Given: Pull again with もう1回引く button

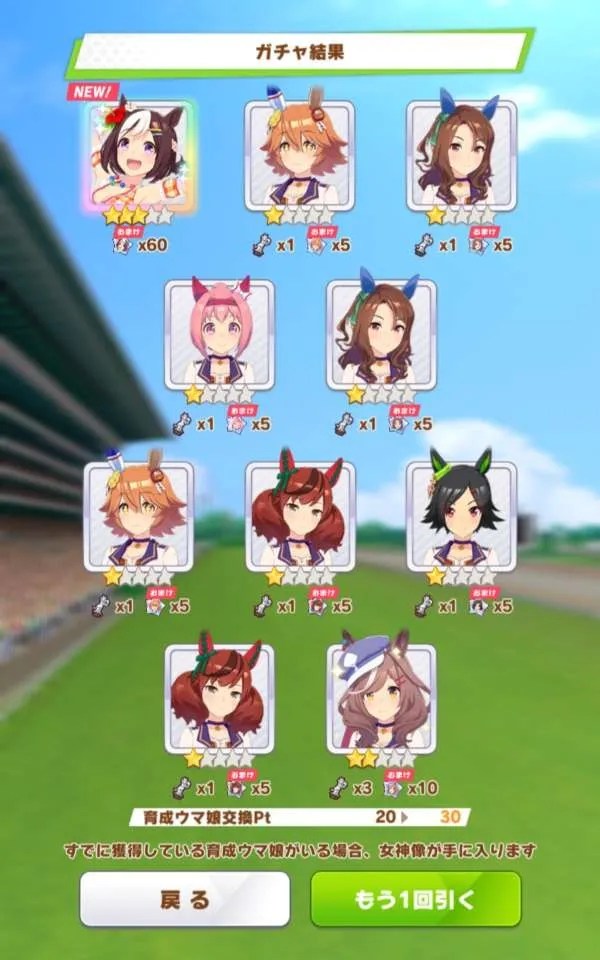Looking at the screenshot, I should point(415,898).
